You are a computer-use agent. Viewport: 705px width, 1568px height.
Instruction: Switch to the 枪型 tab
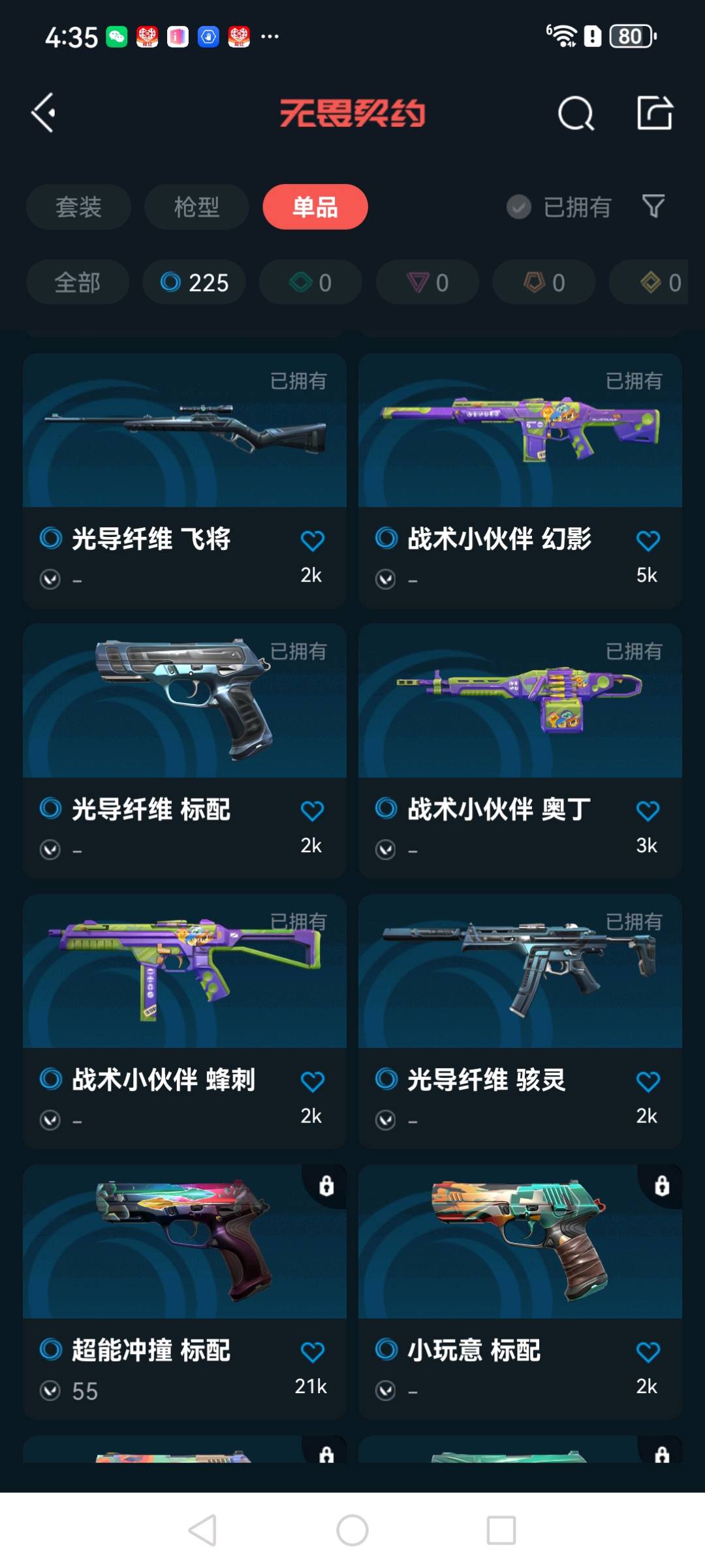coord(196,207)
